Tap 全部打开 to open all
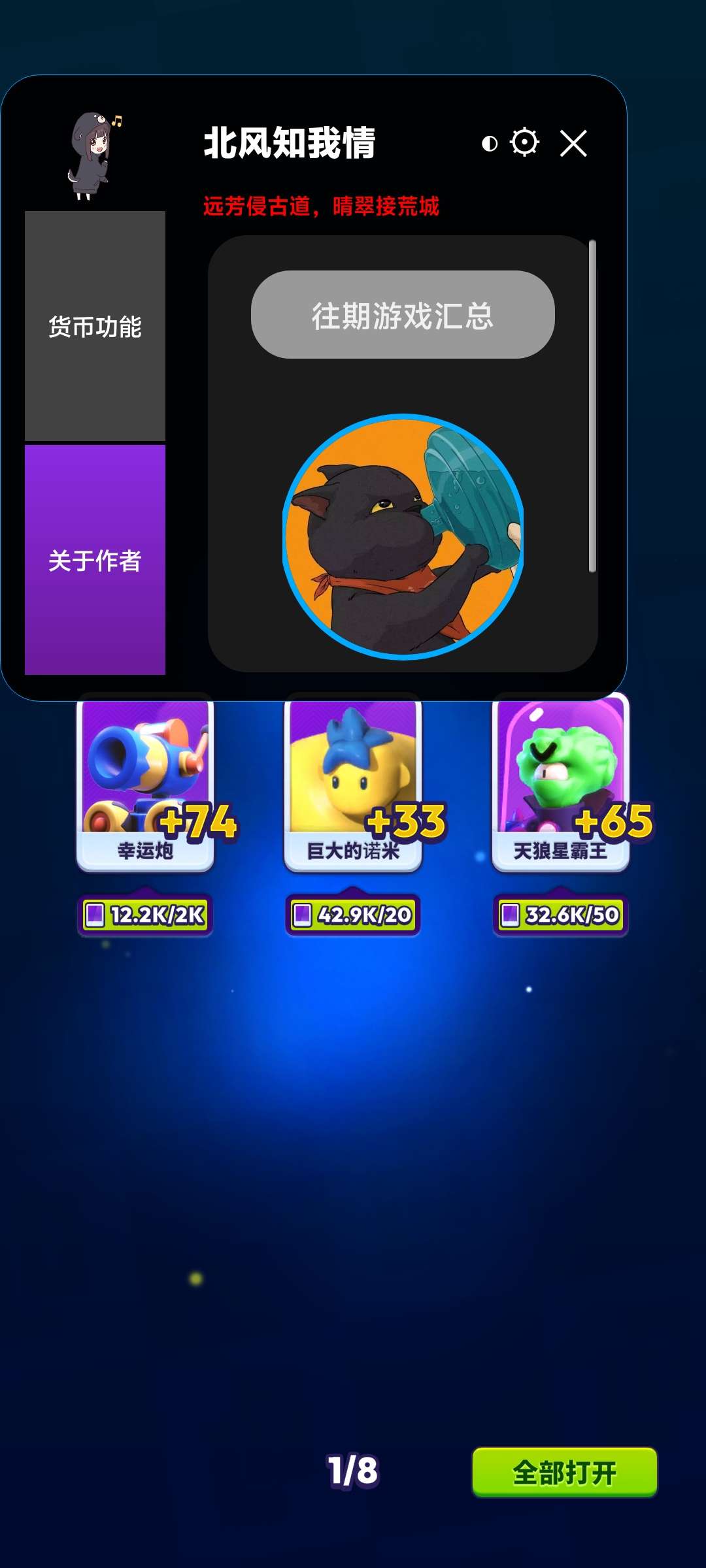The image size is (706, 1568). pyautogui.click(x=564, y=1472)
